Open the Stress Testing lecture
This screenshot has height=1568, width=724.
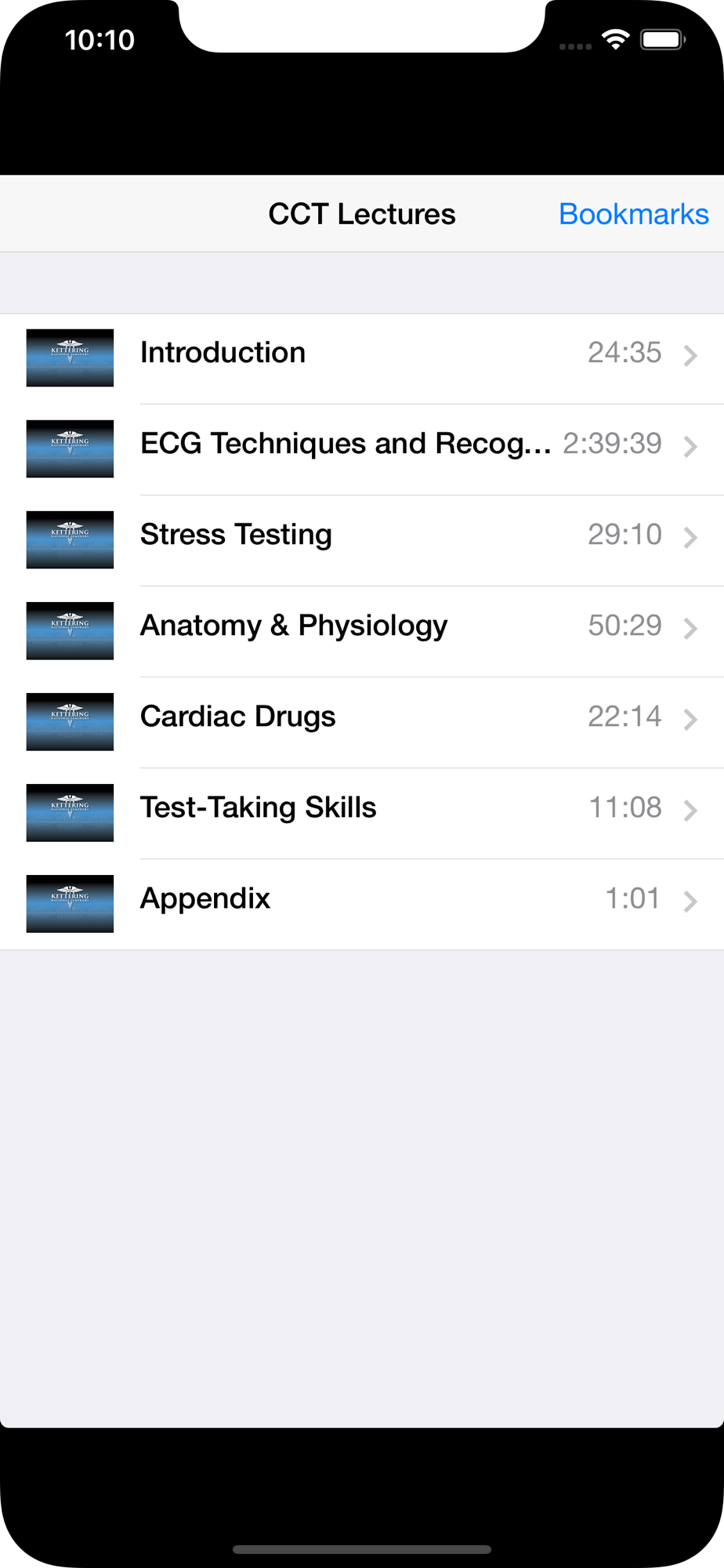coord(362,540)
